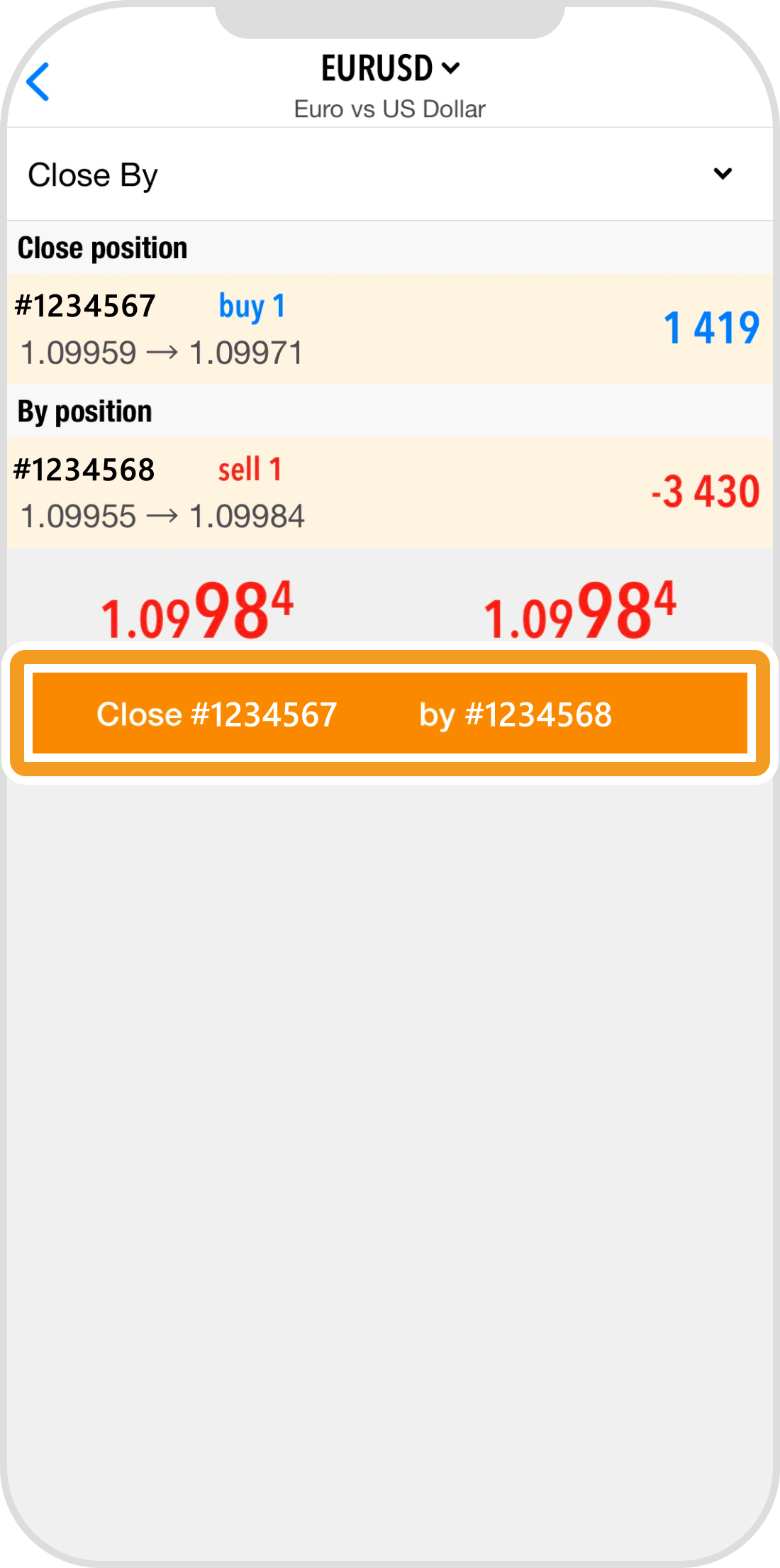Select buy position #1234567
The width and height of the screenshot is (780, 1568).
pyautogui.click(x=389, y=329)
